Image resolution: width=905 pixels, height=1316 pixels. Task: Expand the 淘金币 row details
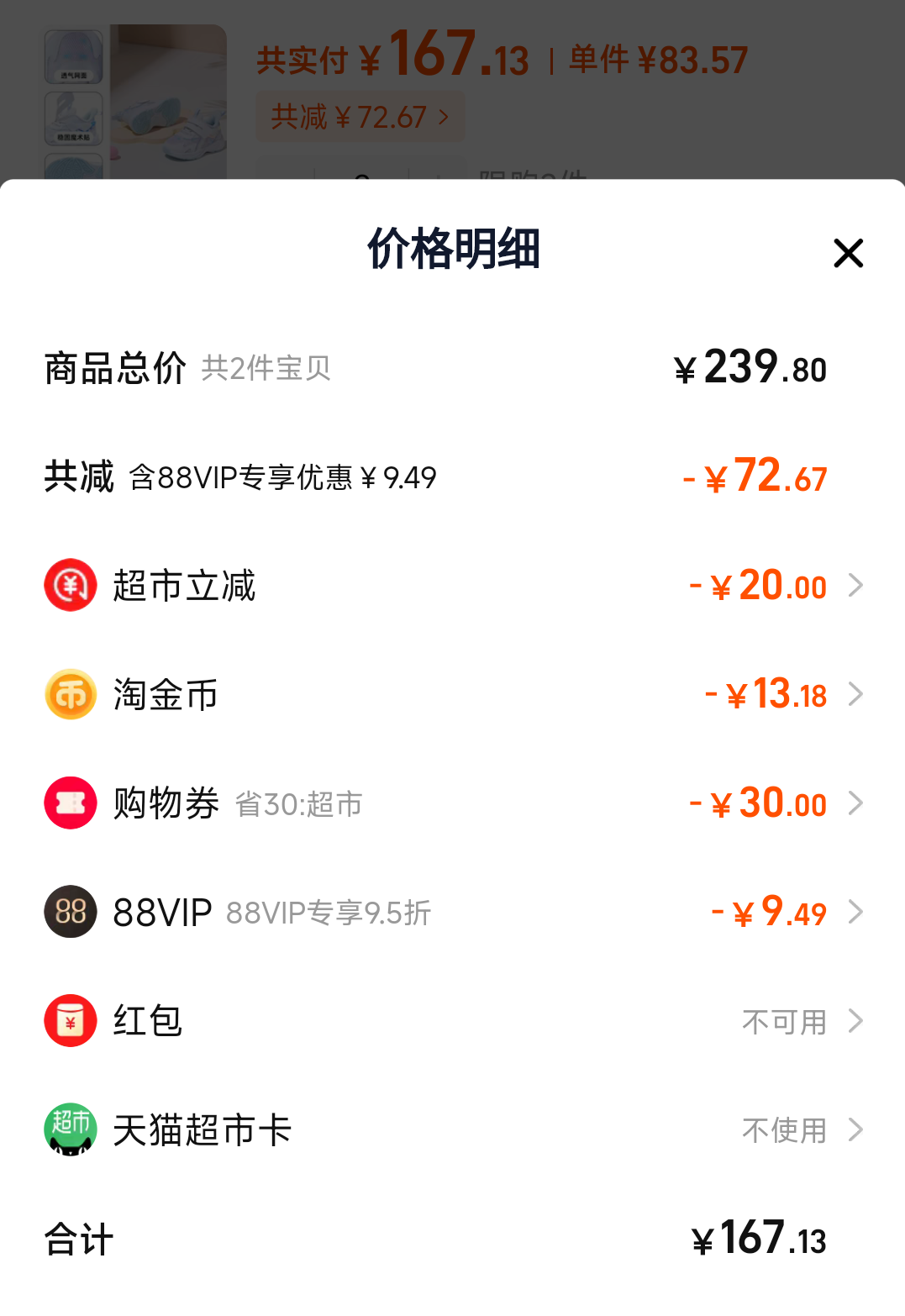[855, 694]
